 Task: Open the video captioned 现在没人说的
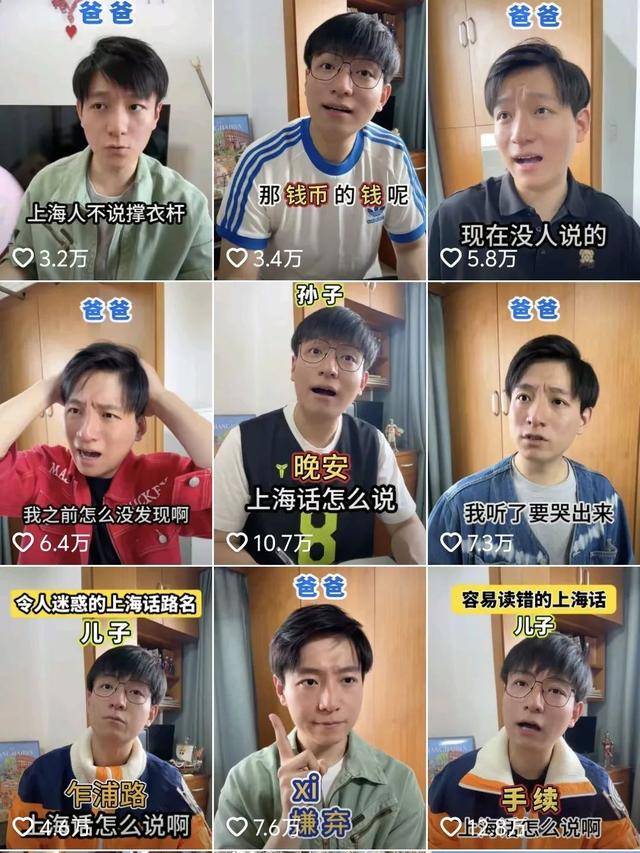(534, 140)
